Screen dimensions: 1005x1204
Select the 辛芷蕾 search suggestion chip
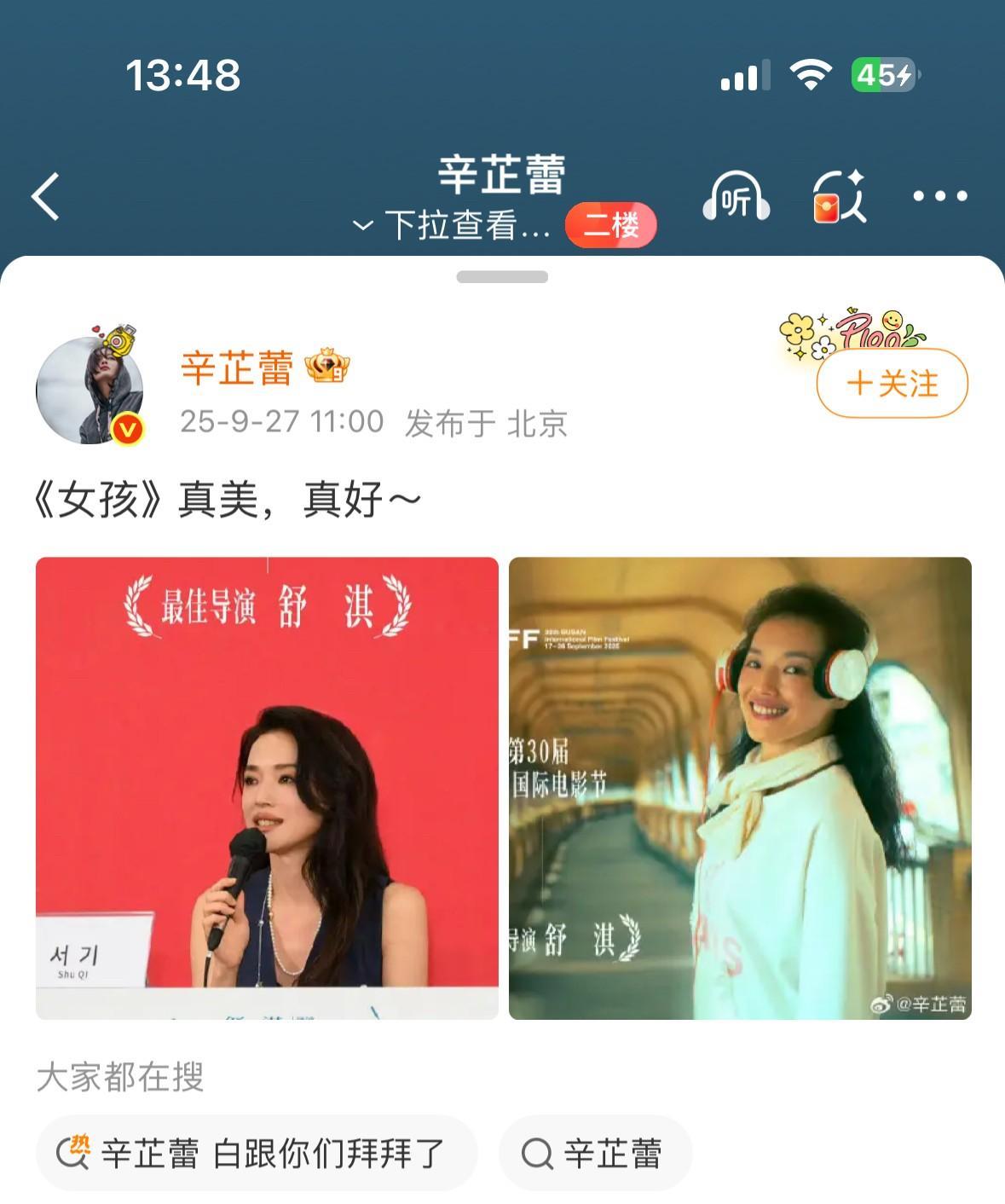click(x=595, y=1154)
